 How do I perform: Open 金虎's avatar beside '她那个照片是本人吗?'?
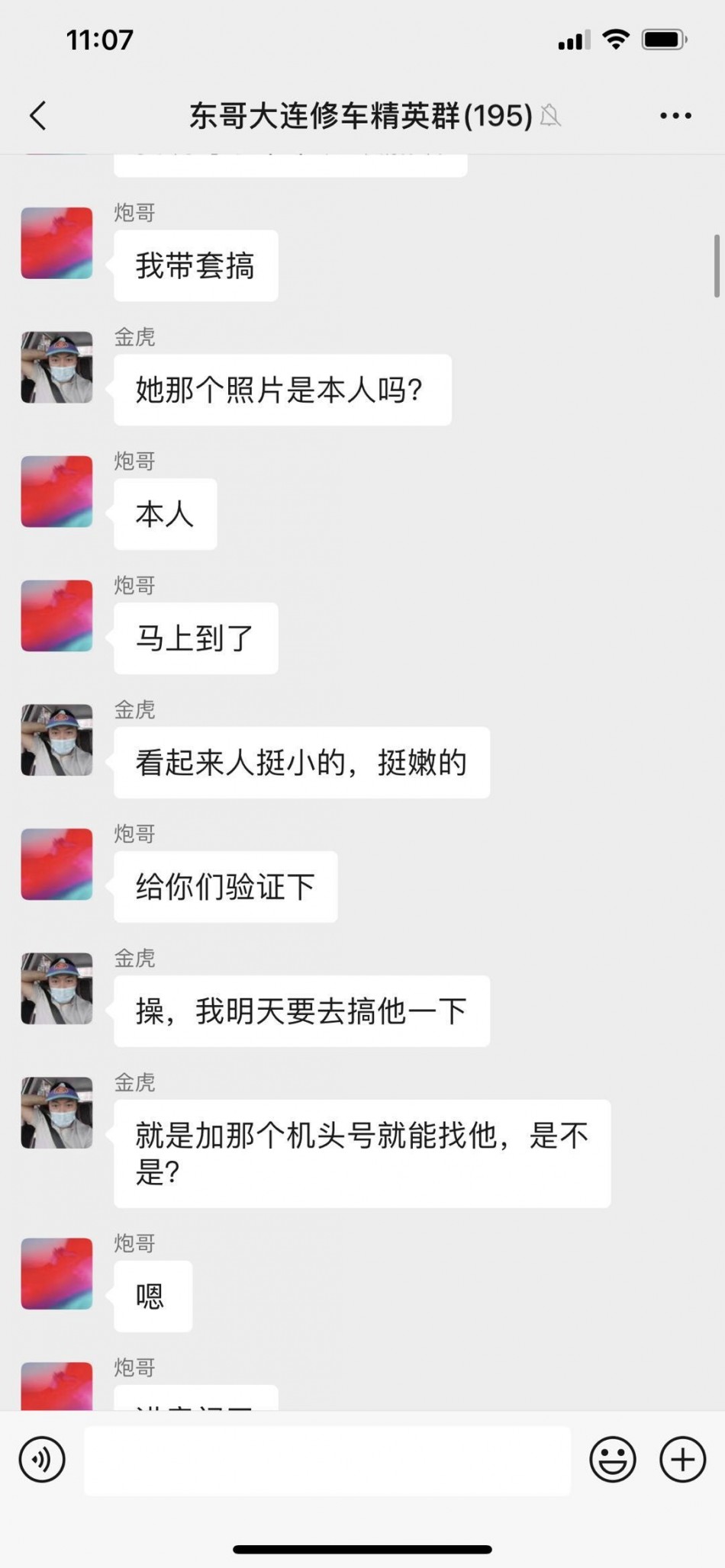pyautogui.click(x=56, y=368)
